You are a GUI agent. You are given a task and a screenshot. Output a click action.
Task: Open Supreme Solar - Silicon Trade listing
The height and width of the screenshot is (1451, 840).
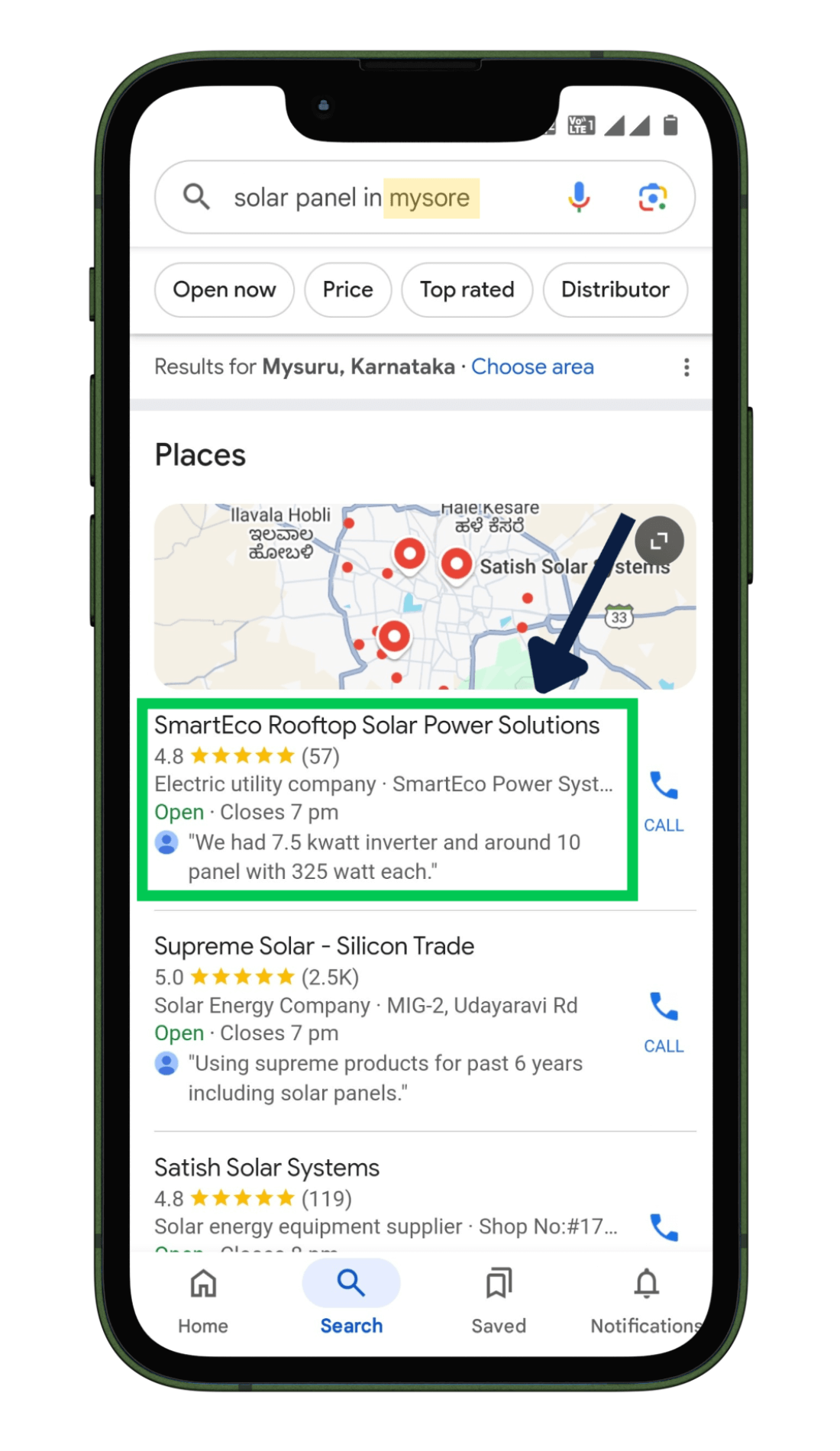pos(314,947)
